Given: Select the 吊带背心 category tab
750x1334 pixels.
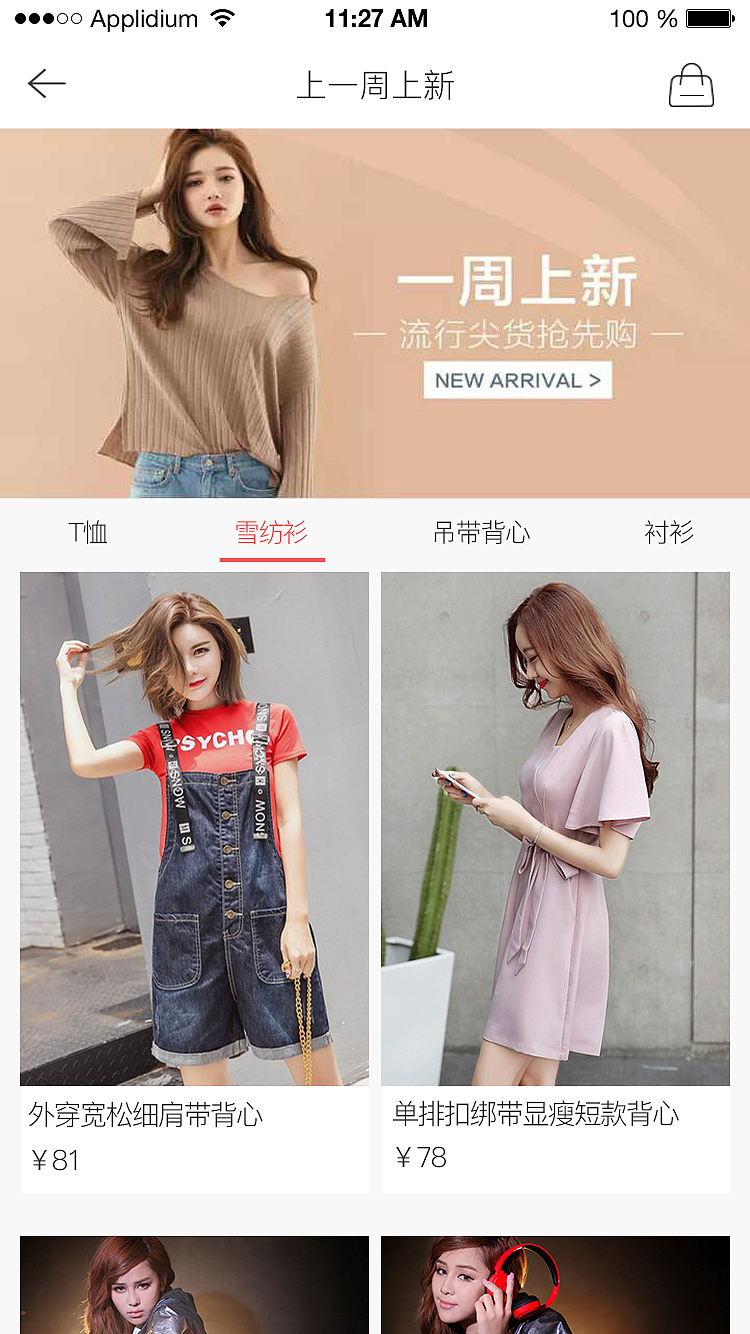Looking at the screenshot, I should [482, 533].
